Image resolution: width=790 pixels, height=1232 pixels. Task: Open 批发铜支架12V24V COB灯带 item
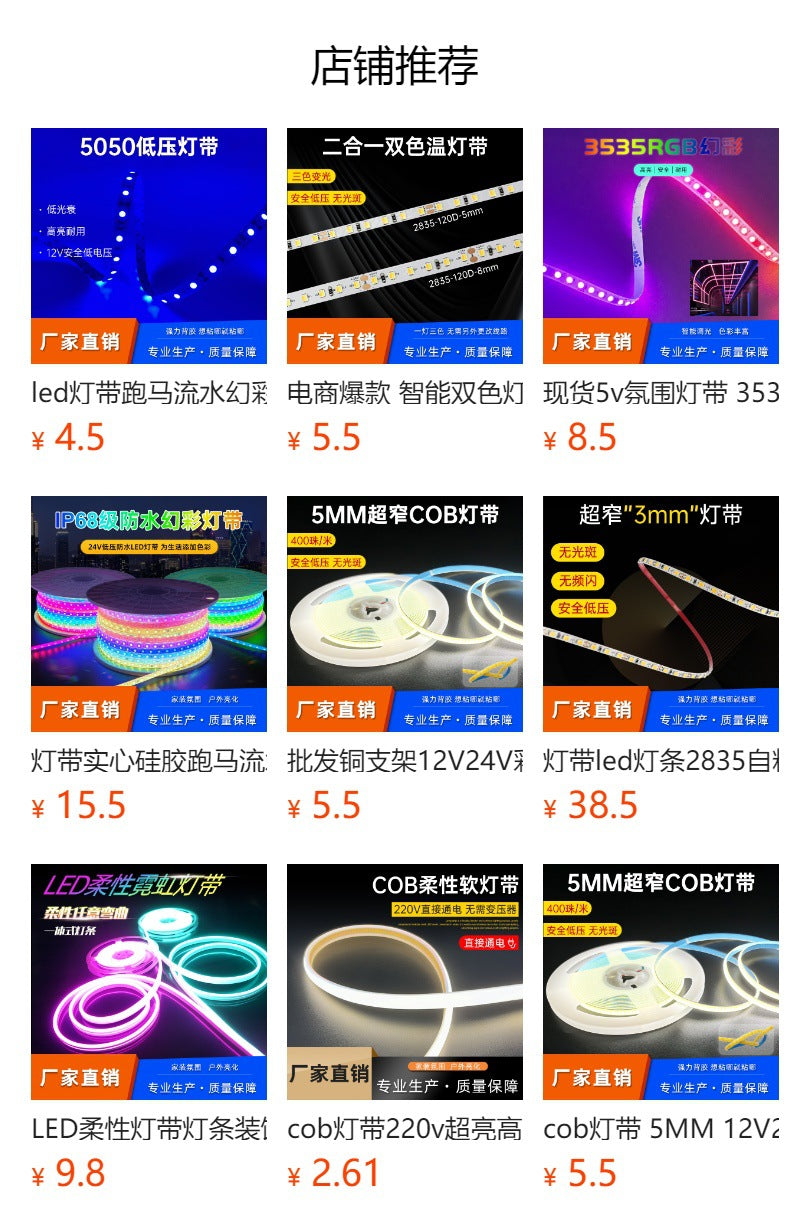tap(405, 614)
